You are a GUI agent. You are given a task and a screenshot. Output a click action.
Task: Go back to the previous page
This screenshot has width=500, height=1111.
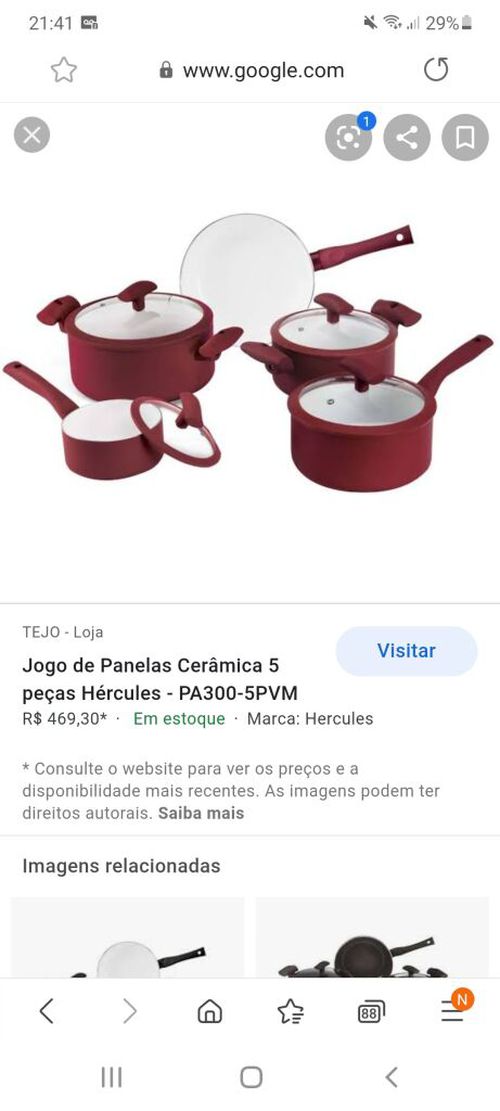click(x=47, y=1011)
